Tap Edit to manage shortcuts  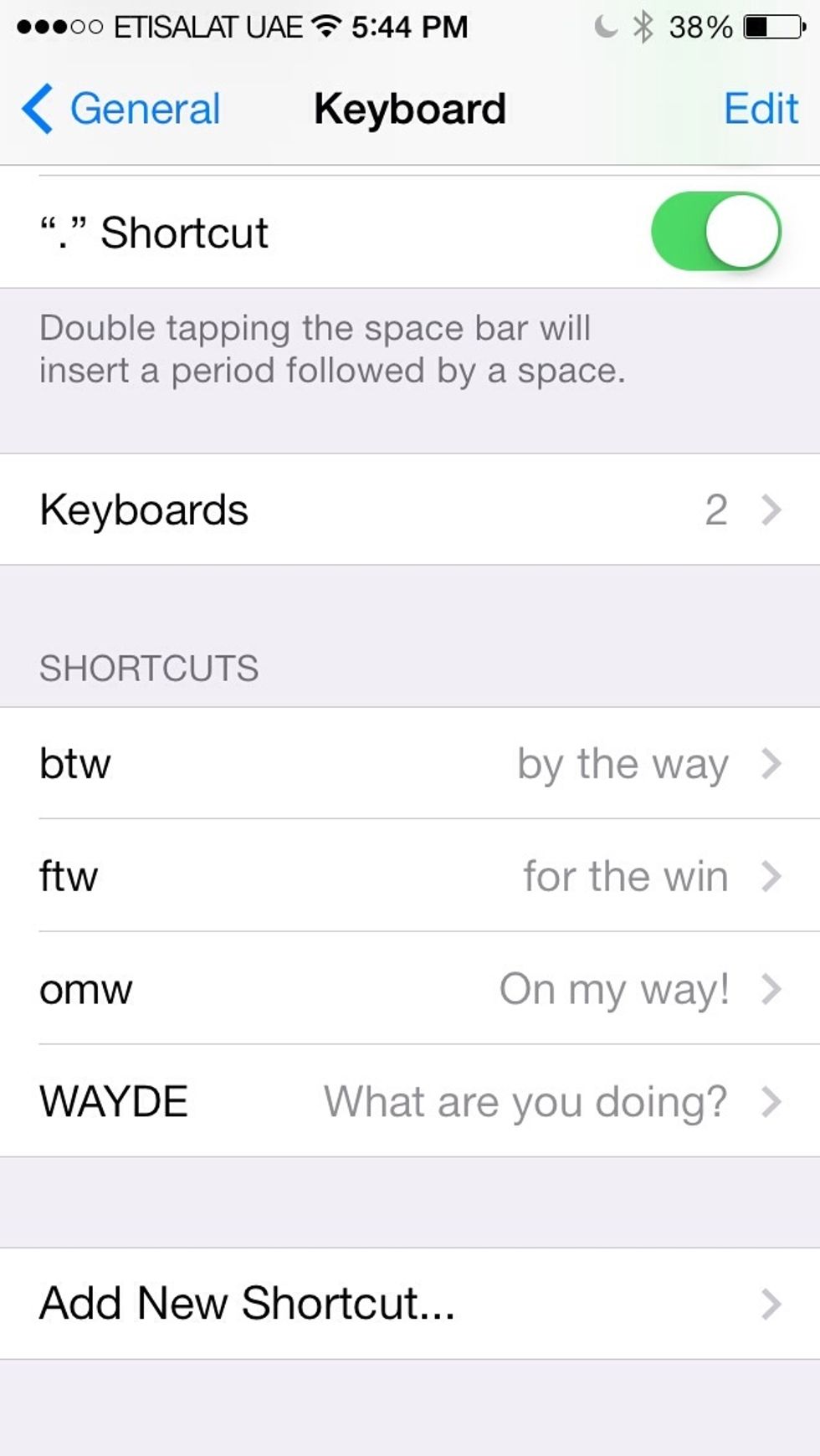pos(760,108)
